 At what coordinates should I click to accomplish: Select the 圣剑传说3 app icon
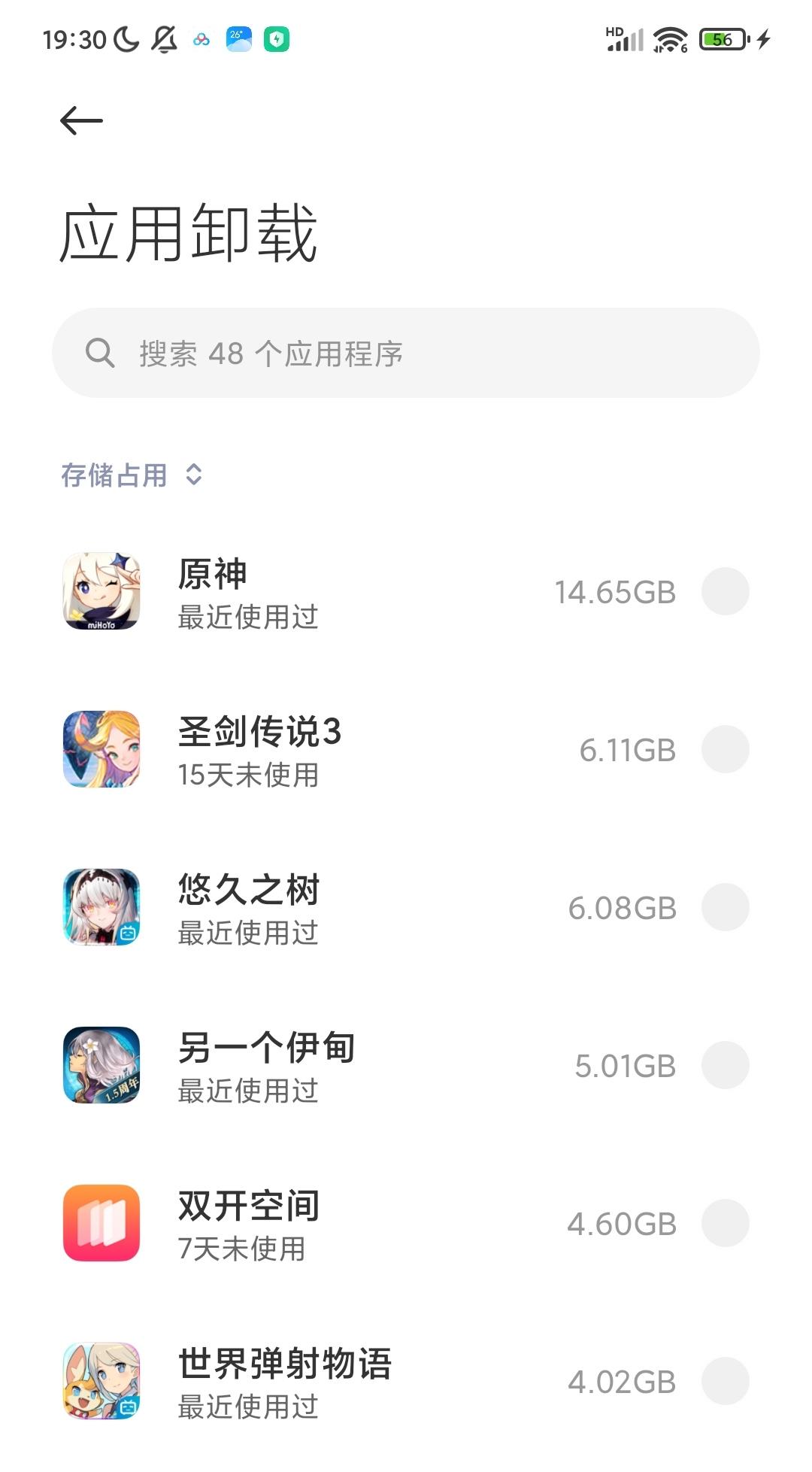point(101,750)
